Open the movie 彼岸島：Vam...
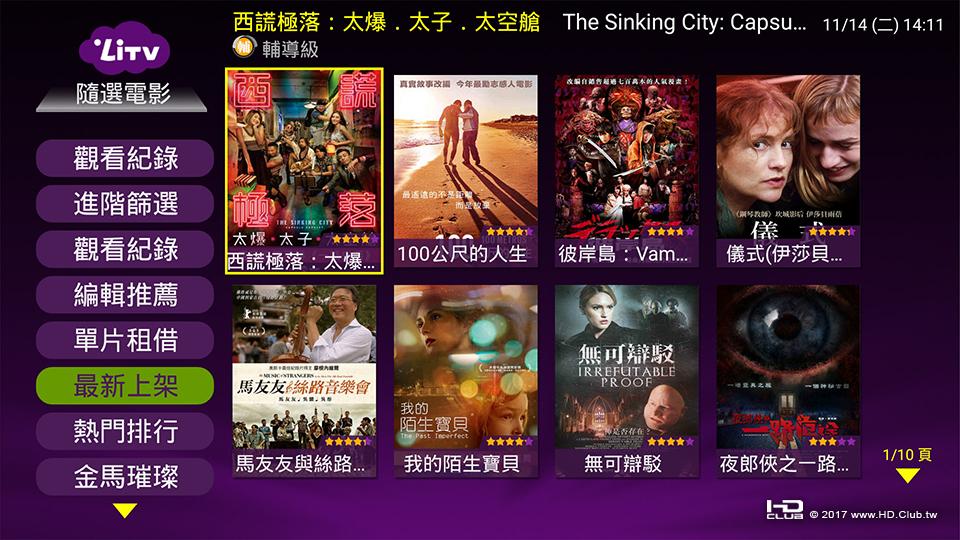The width and height of the screenshot is (960, 540). point(627,170)
